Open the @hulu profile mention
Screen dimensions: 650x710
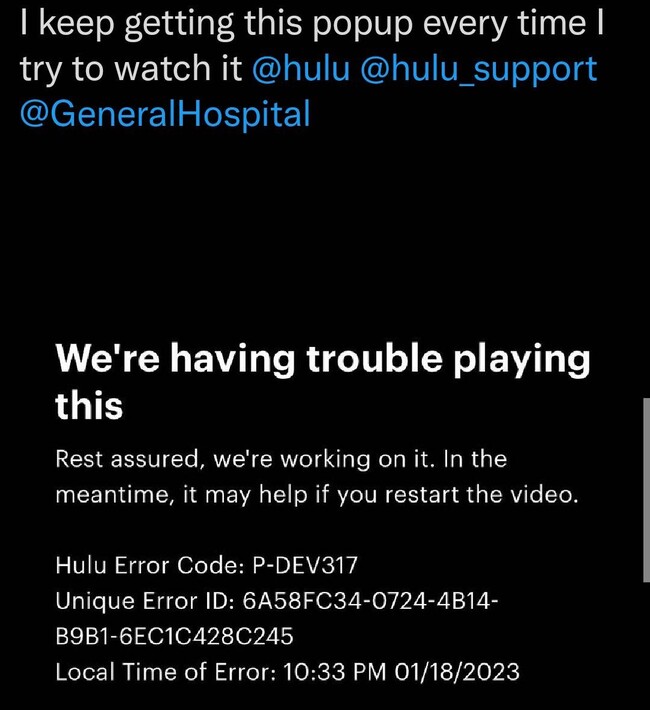click(x=297, y=69)
